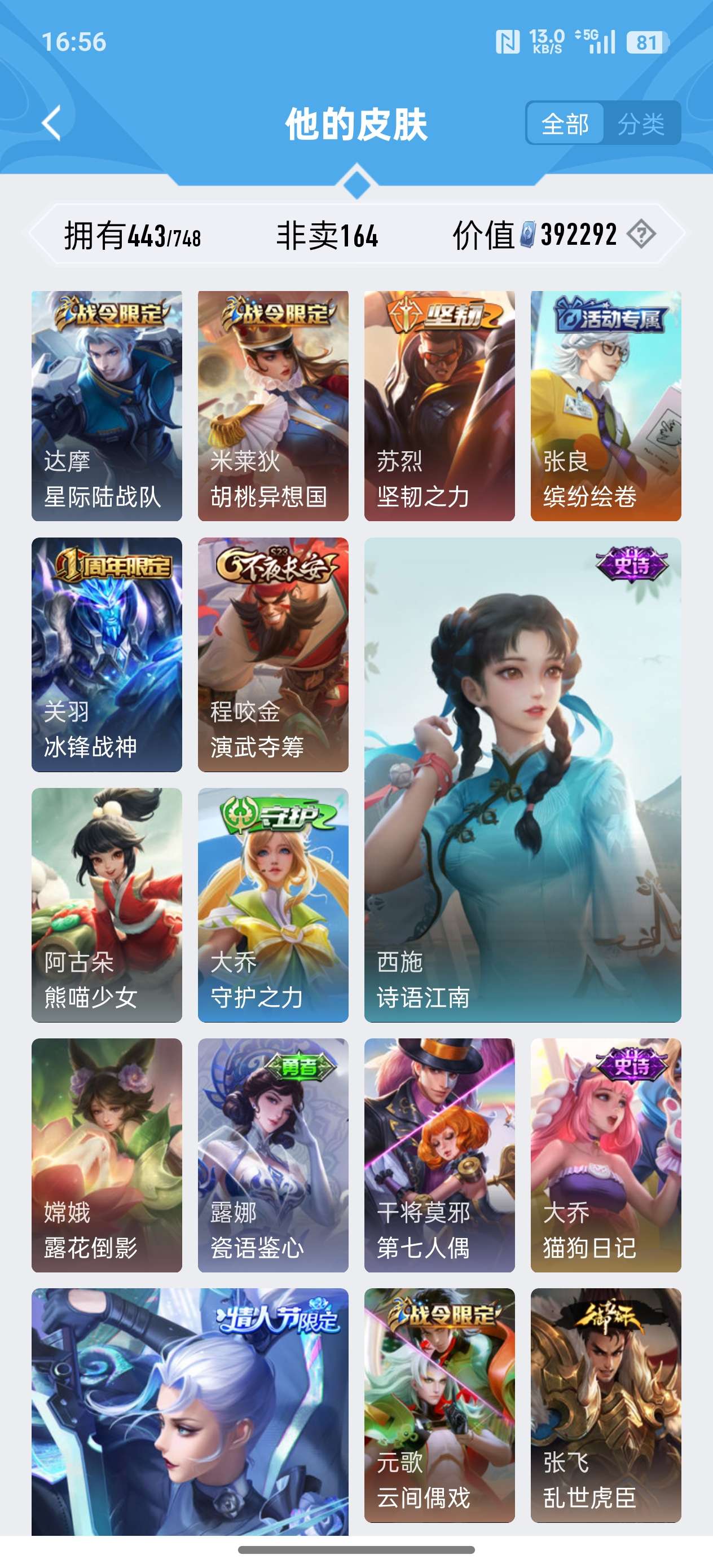Image resolution: width=713 pixels, height=1568 pixels.
Task: View 张良 缤纷绘卷 skin
Action: coord(605,406)
